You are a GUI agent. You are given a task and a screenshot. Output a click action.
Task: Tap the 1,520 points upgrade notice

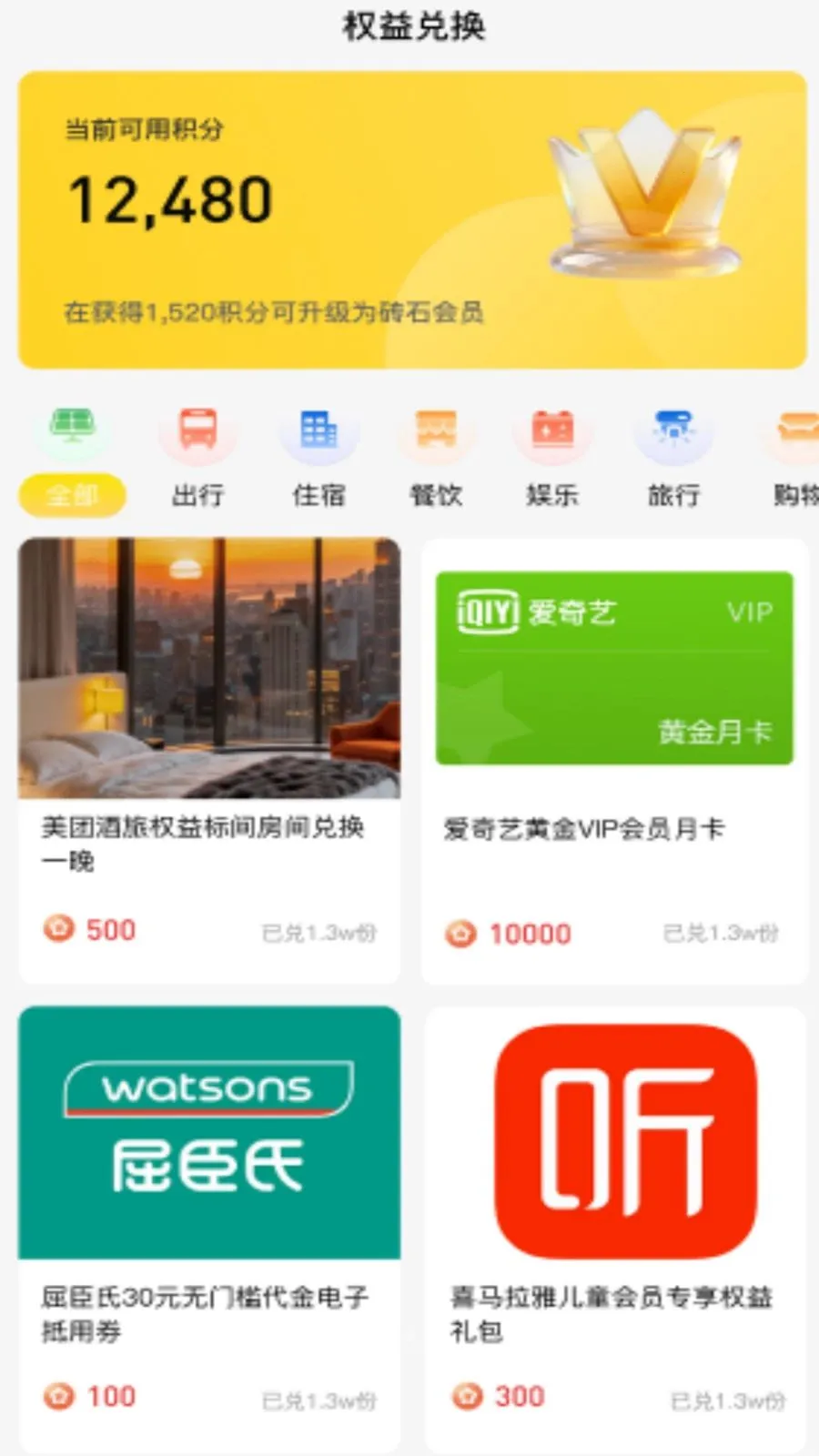pyautogui.click(x=273, y=312)
